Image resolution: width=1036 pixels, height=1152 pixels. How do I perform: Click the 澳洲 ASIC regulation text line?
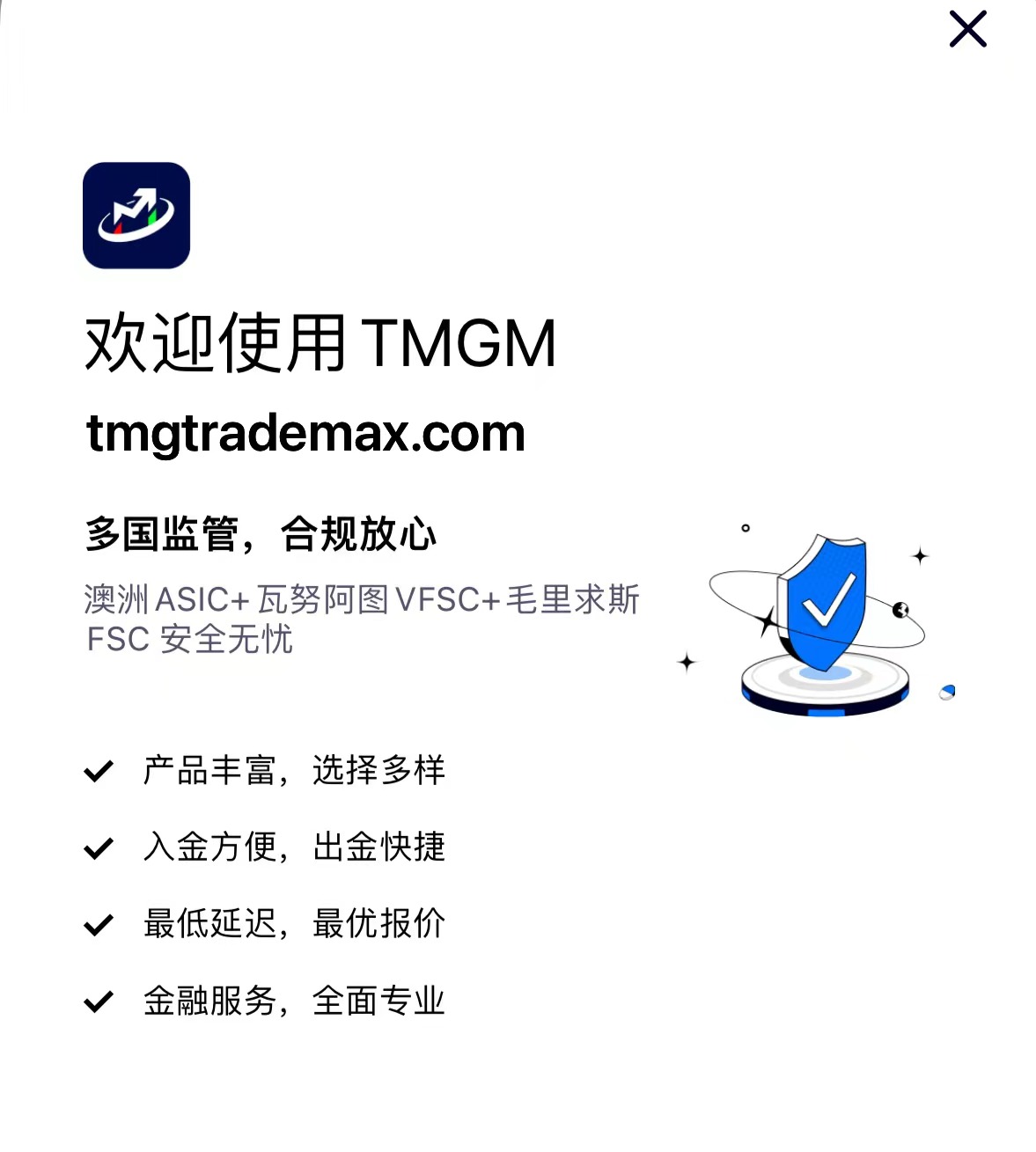point(364,599)
